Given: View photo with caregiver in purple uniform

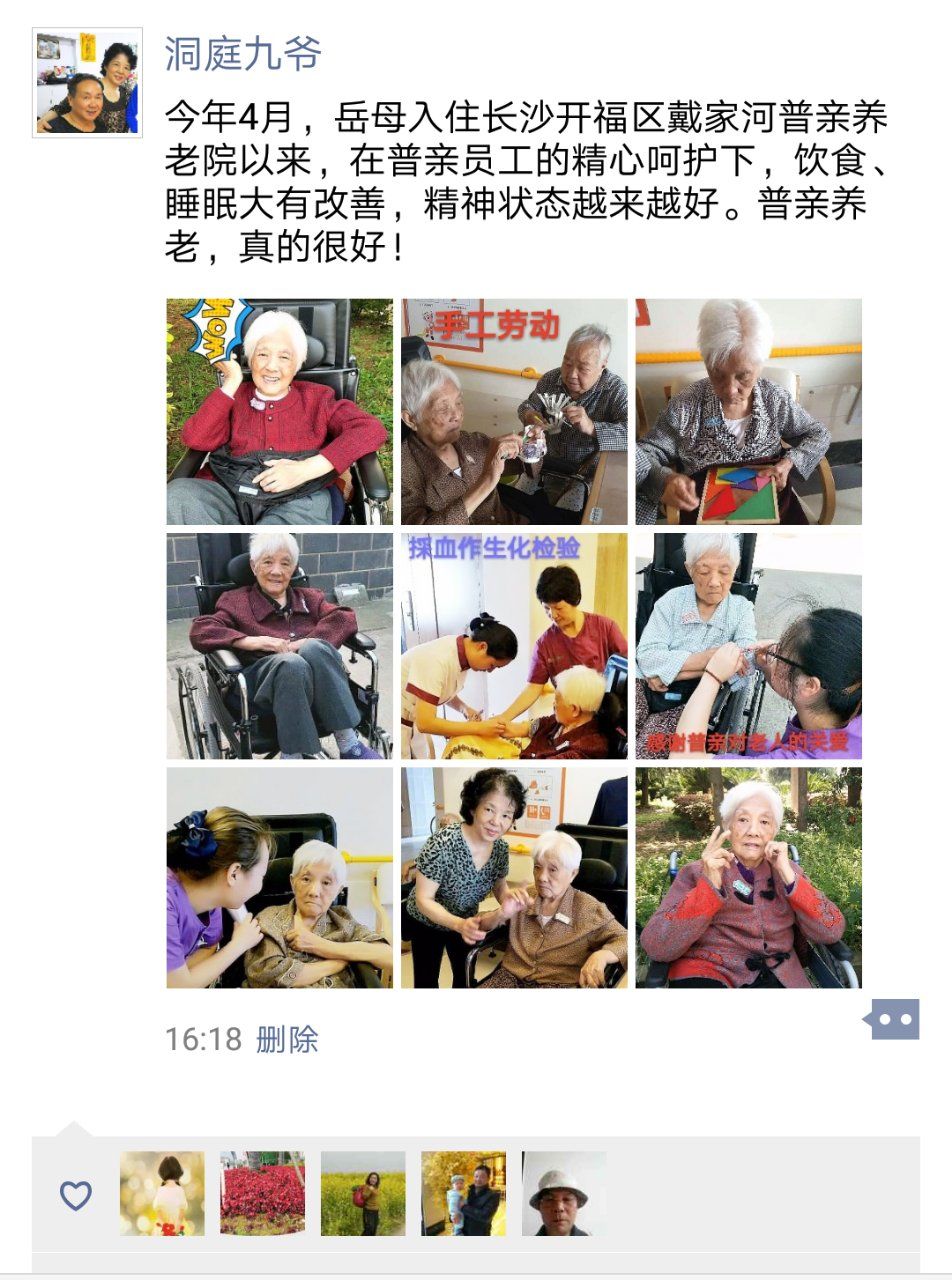Looking at the screenshot, I should tap(279, 878).
